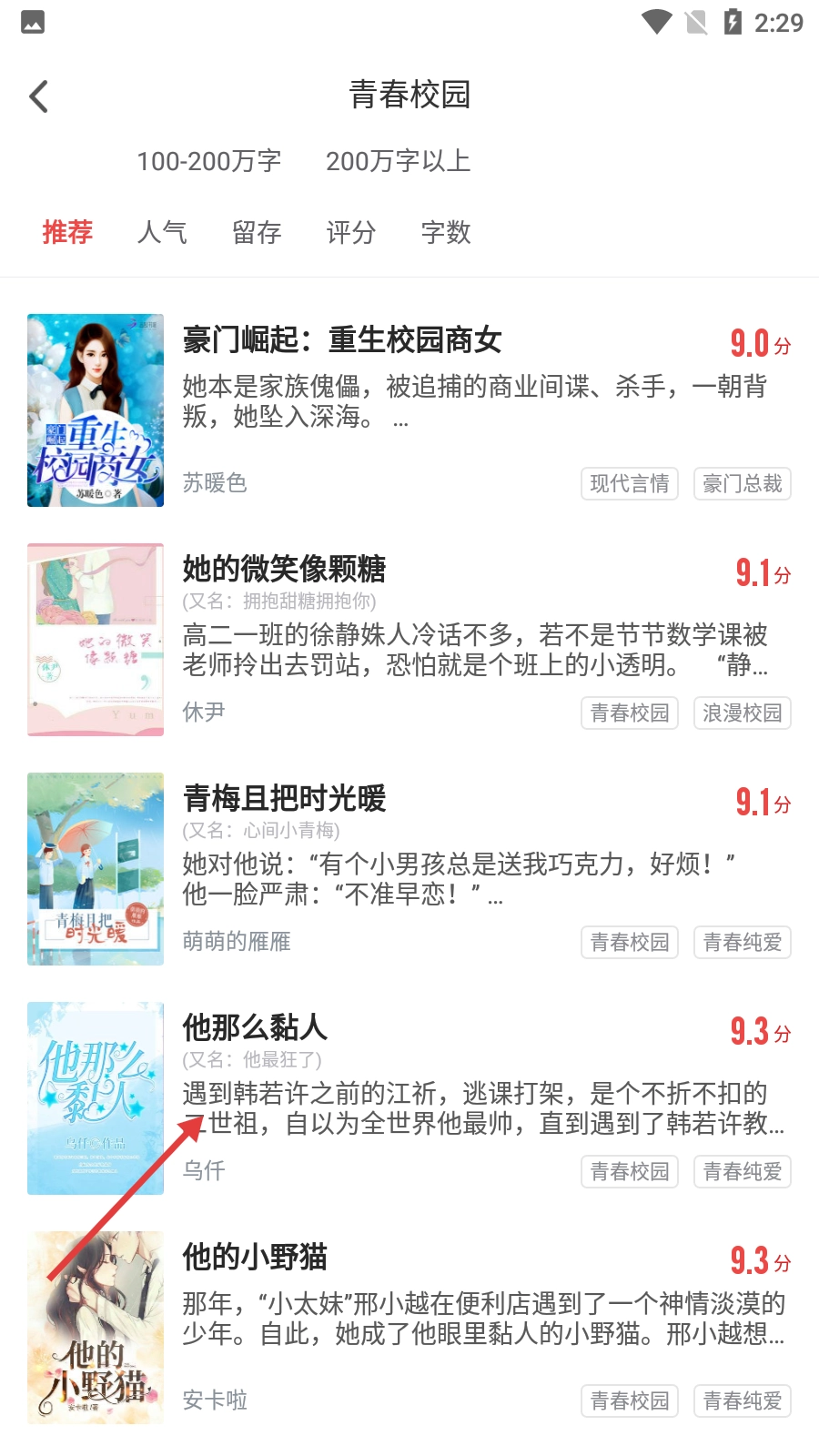819x1456 pixels.
Task: Open the novel 她的微笑像颗糖
Action: click(x=284, y=569)
